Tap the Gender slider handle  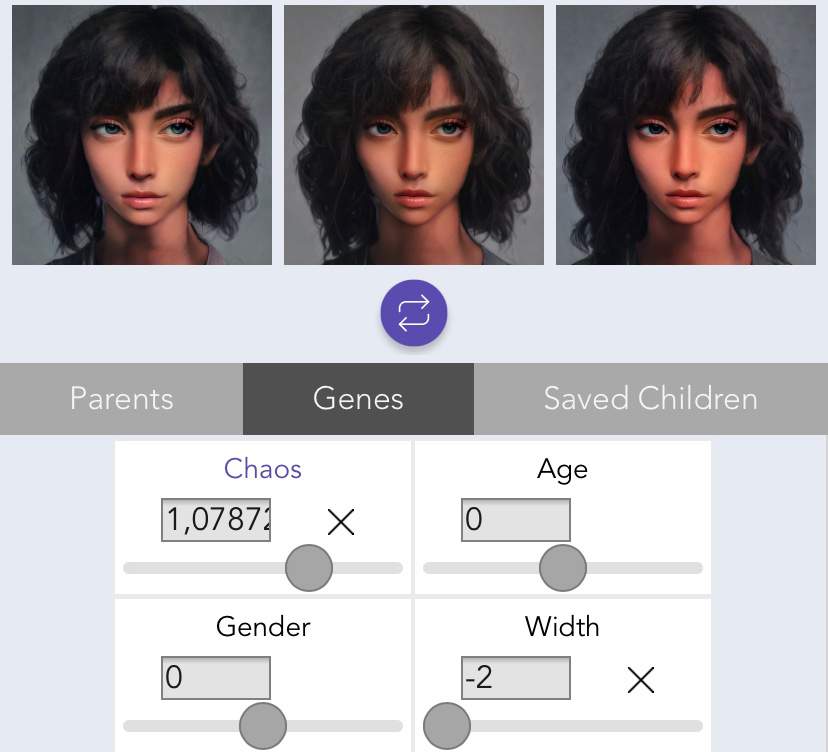coord(263,725)
